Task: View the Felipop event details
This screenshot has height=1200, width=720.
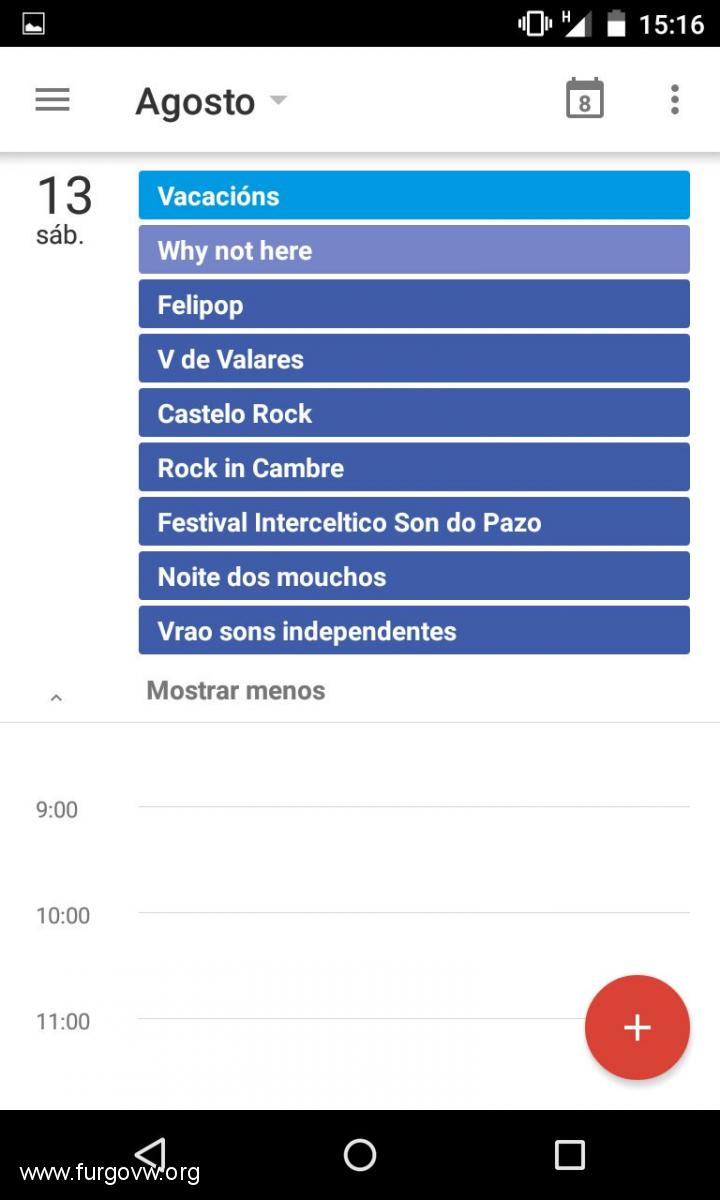Action: click(x=414, y=304)
